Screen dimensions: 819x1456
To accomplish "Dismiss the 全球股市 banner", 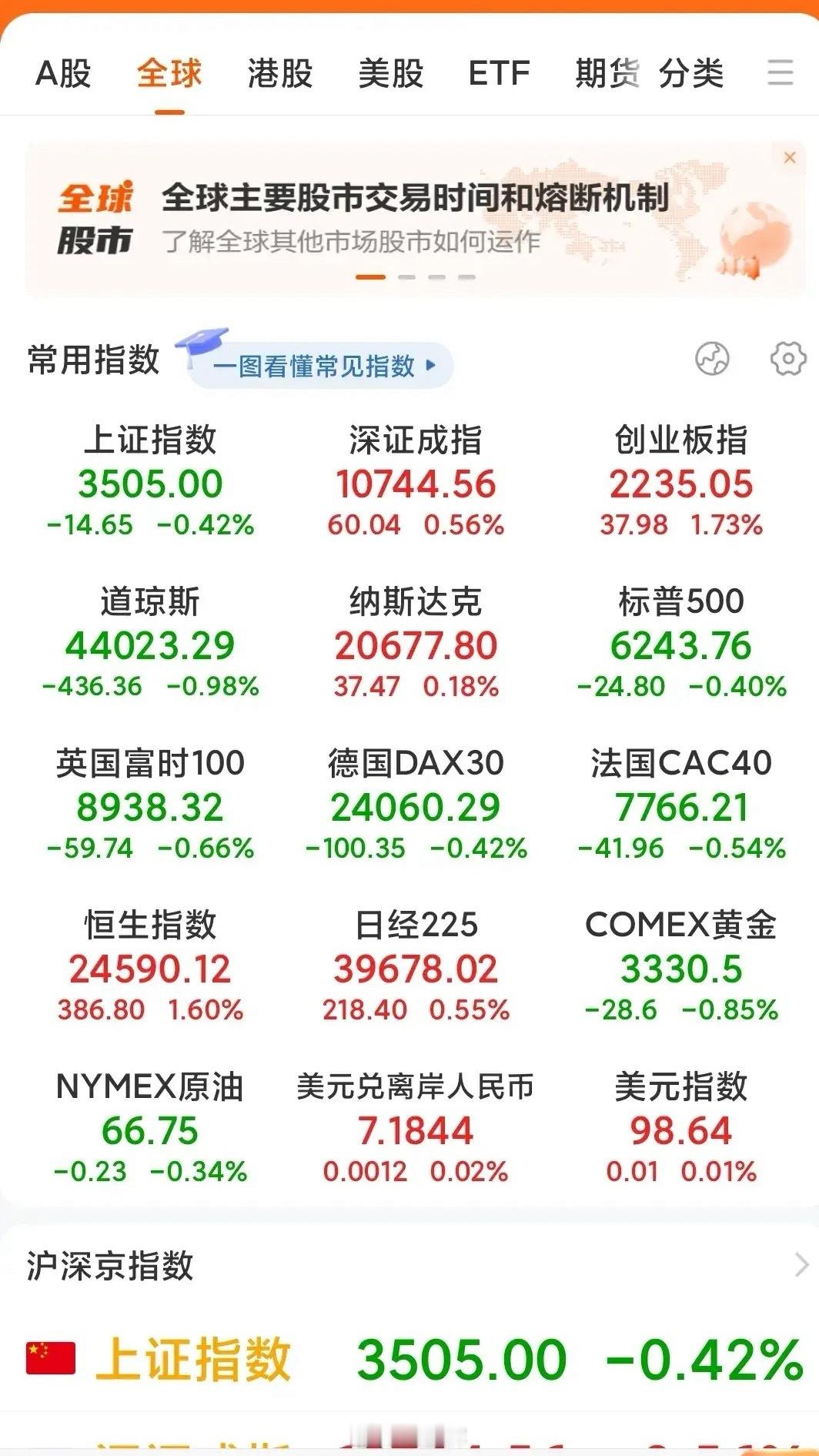I will coord(790,158).
